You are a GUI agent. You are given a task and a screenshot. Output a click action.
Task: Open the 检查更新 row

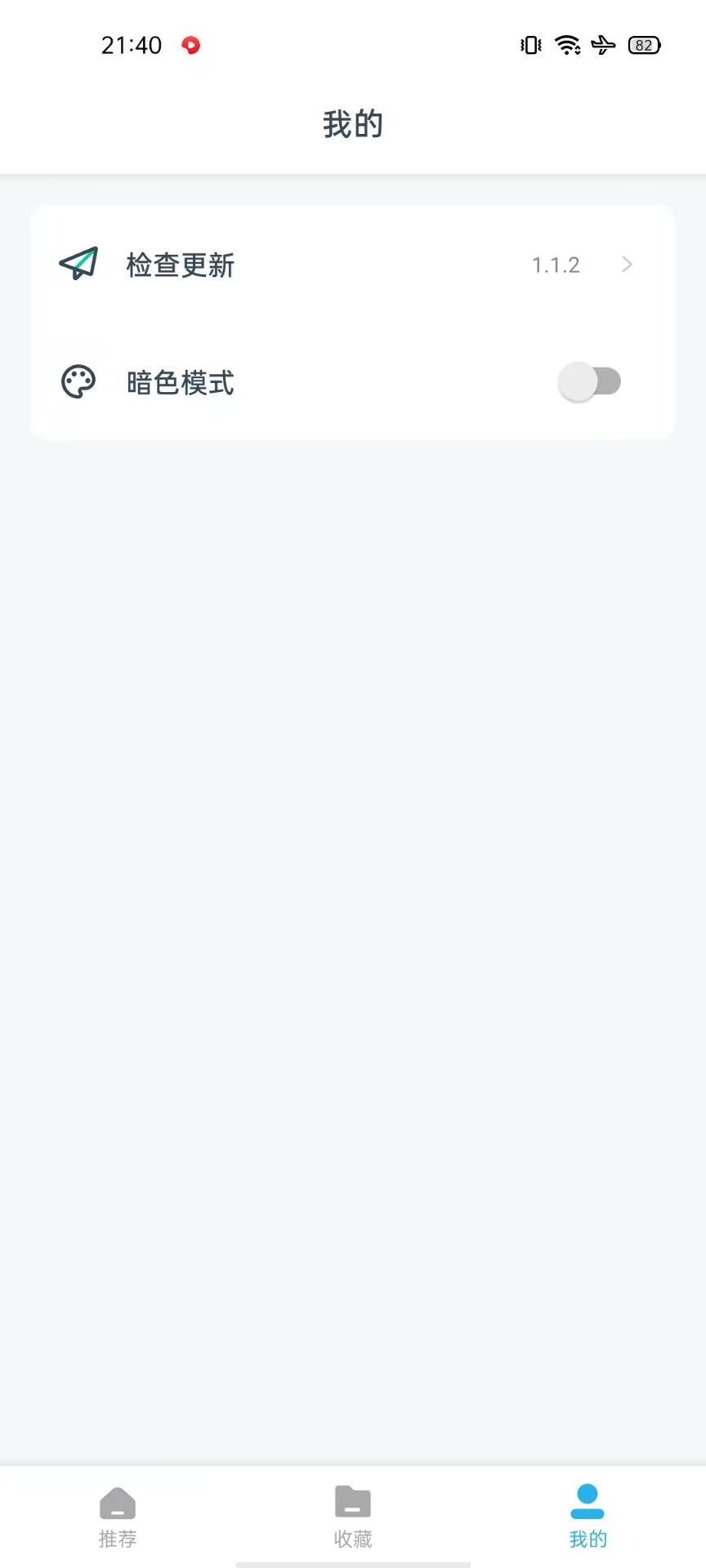point(352,265)
